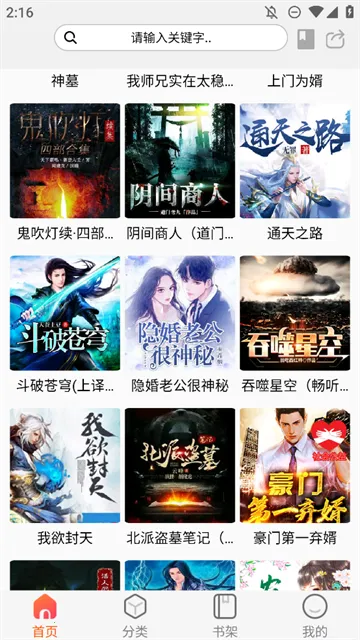Open the bookmark icon in top bar
Screen dimensions: 360x640
tap(306, 39)
